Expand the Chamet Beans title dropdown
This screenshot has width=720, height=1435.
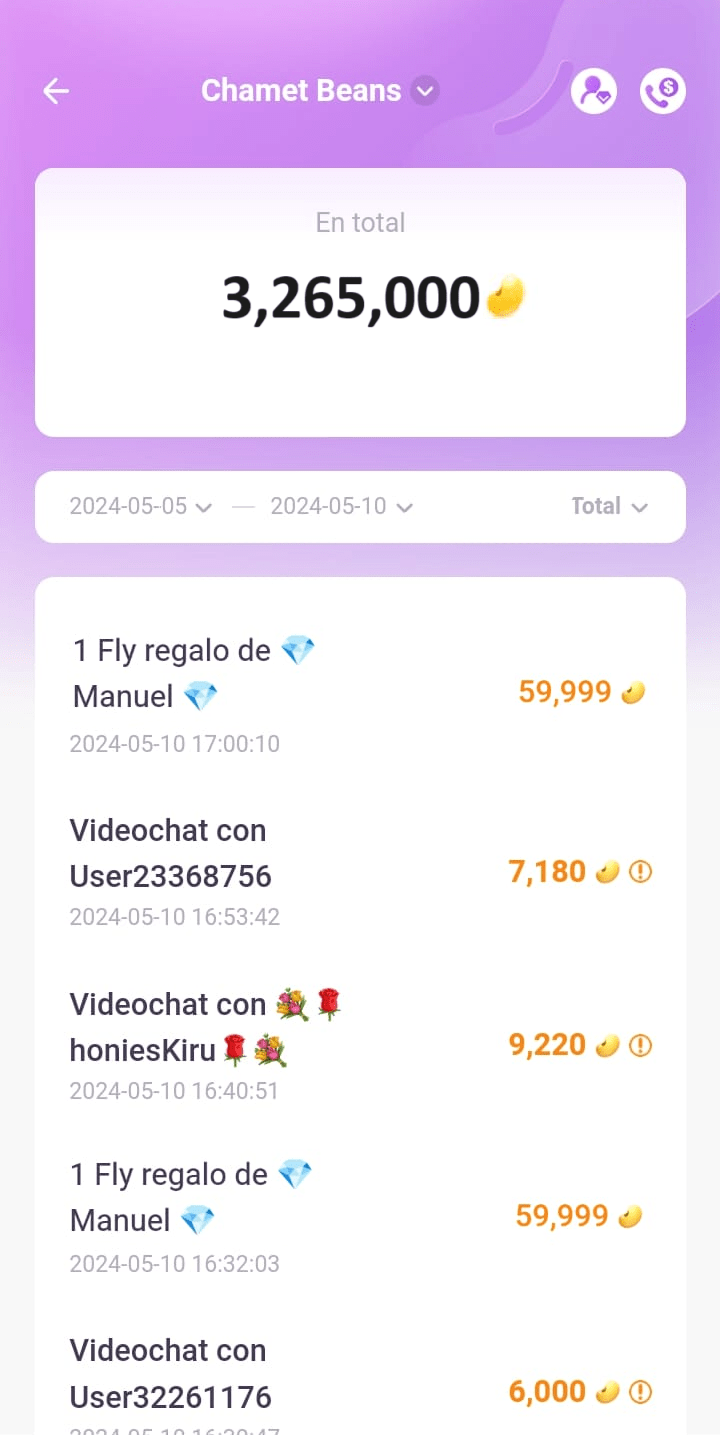424,90
